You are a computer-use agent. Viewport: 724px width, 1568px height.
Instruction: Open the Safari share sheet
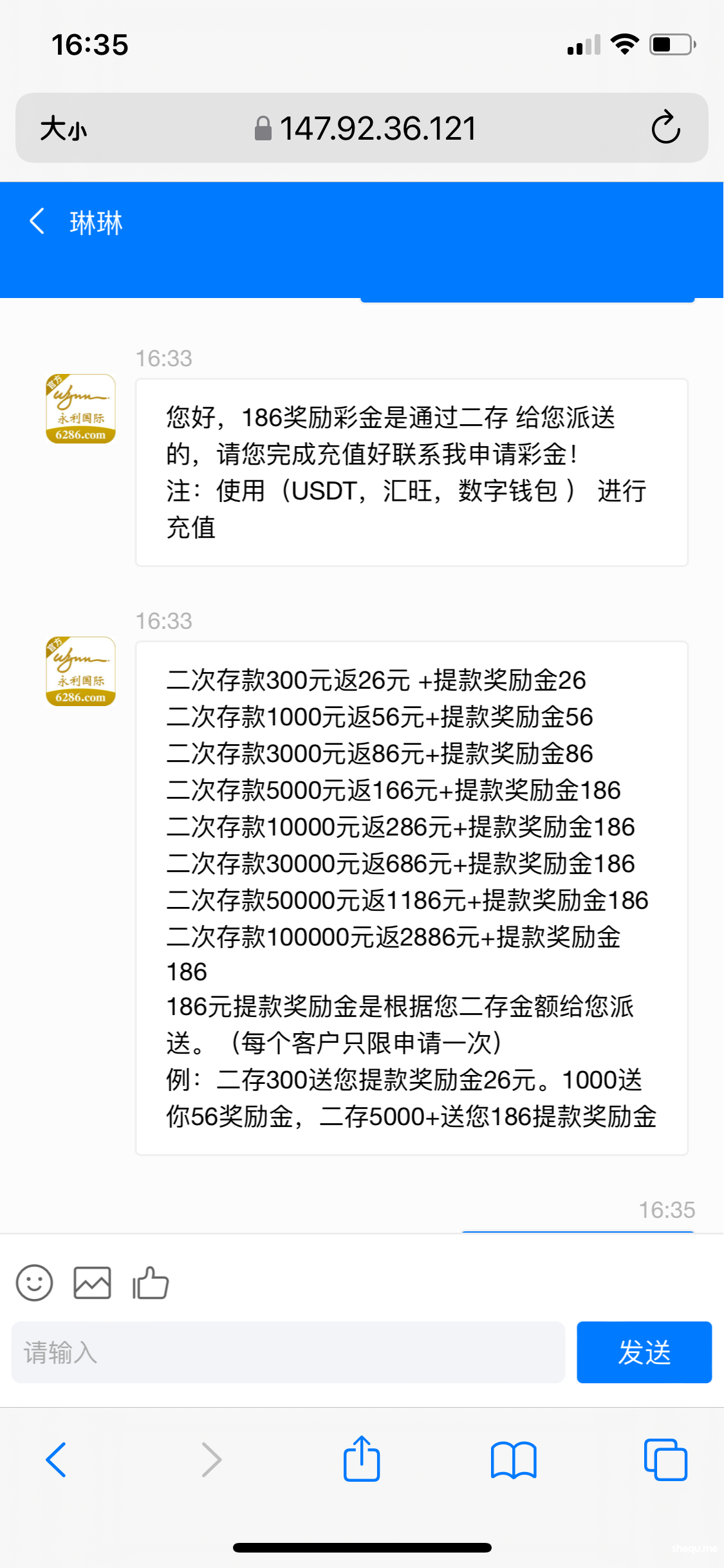362,1459
